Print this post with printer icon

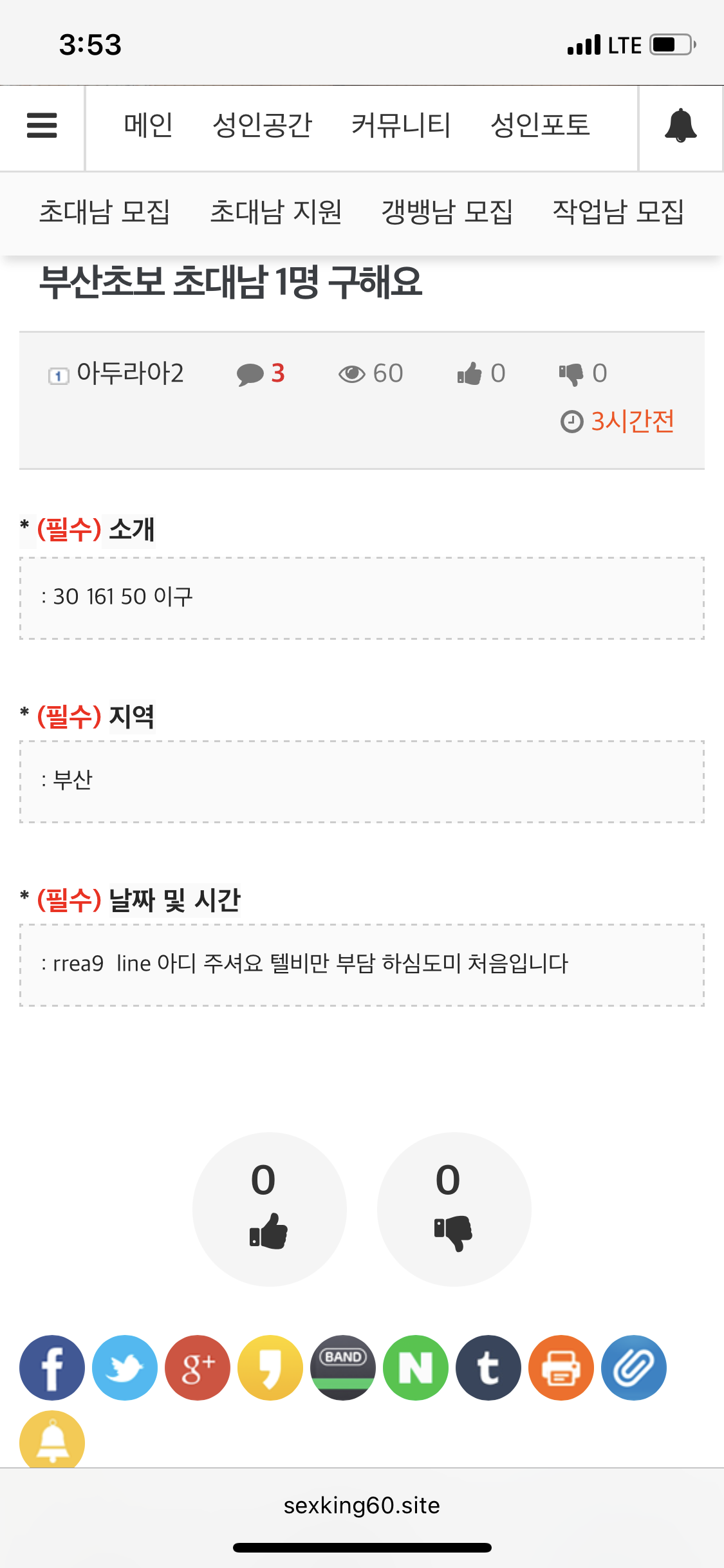(561, 1367)
